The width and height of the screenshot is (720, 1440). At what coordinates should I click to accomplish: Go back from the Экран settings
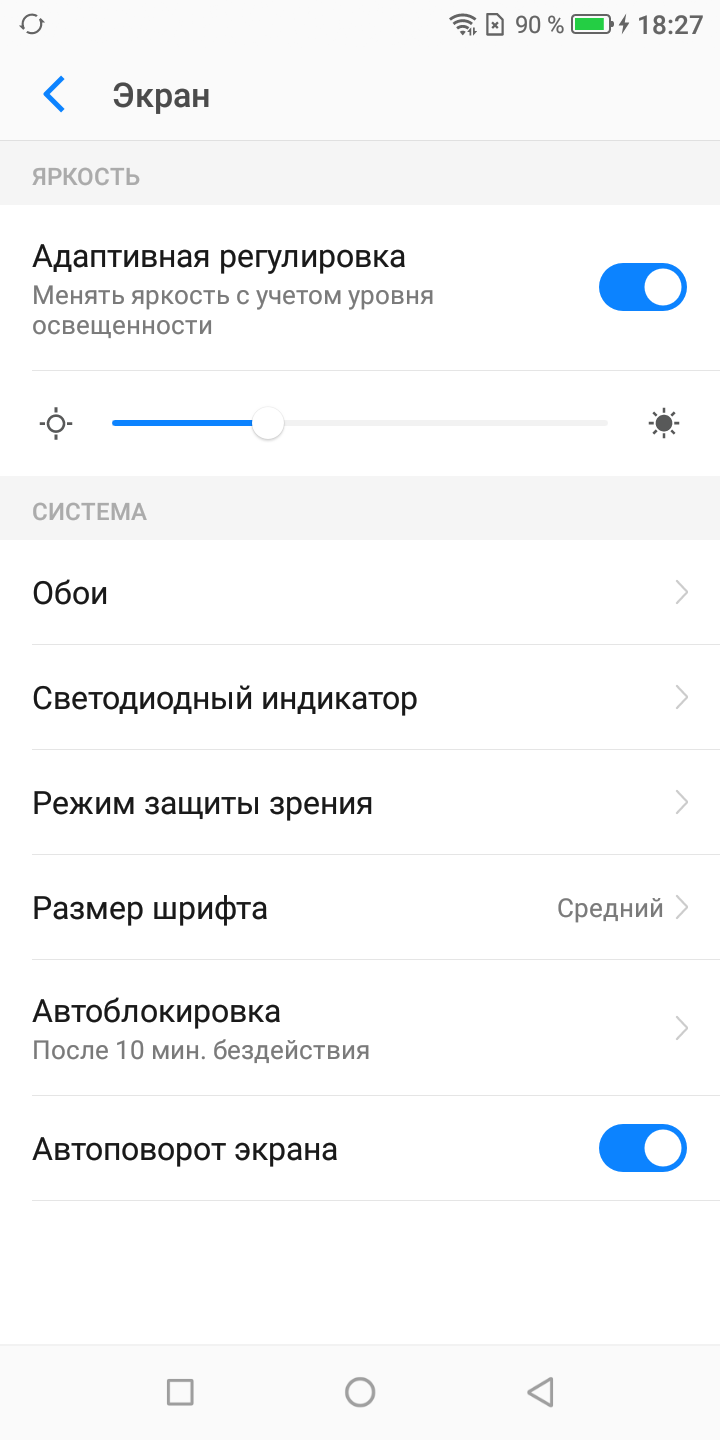click(x=54, y=95)
